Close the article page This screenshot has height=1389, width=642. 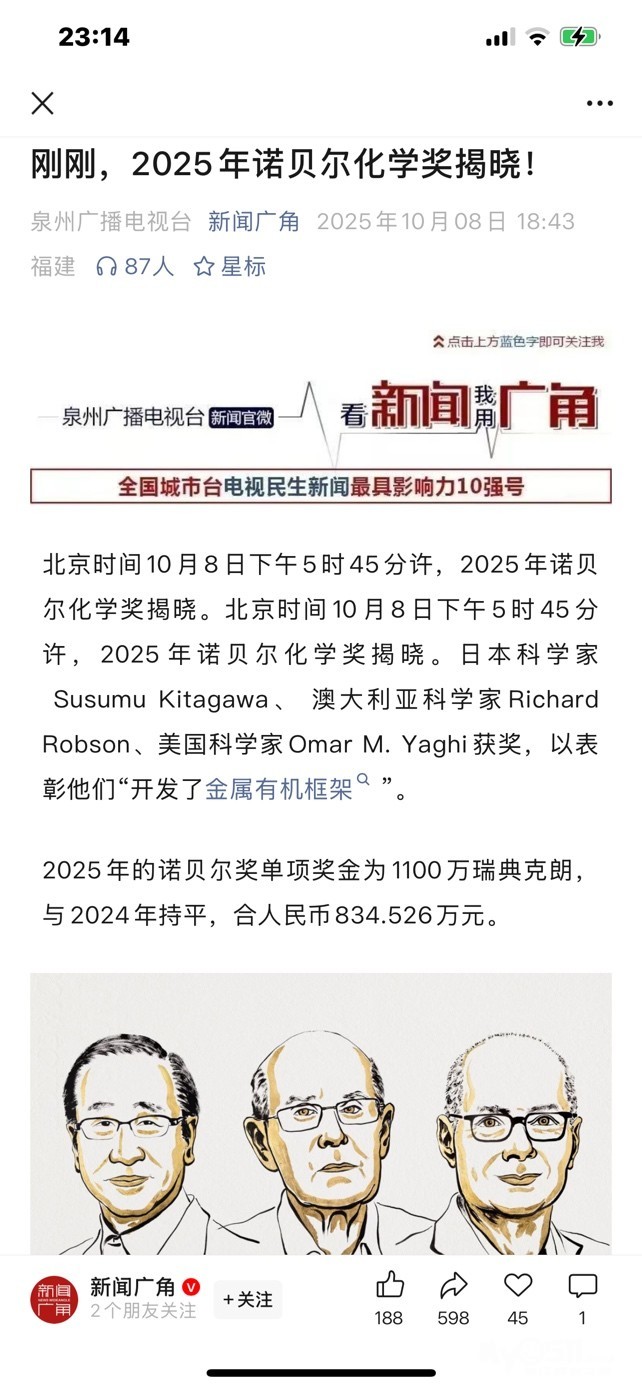tap(42, 103)
